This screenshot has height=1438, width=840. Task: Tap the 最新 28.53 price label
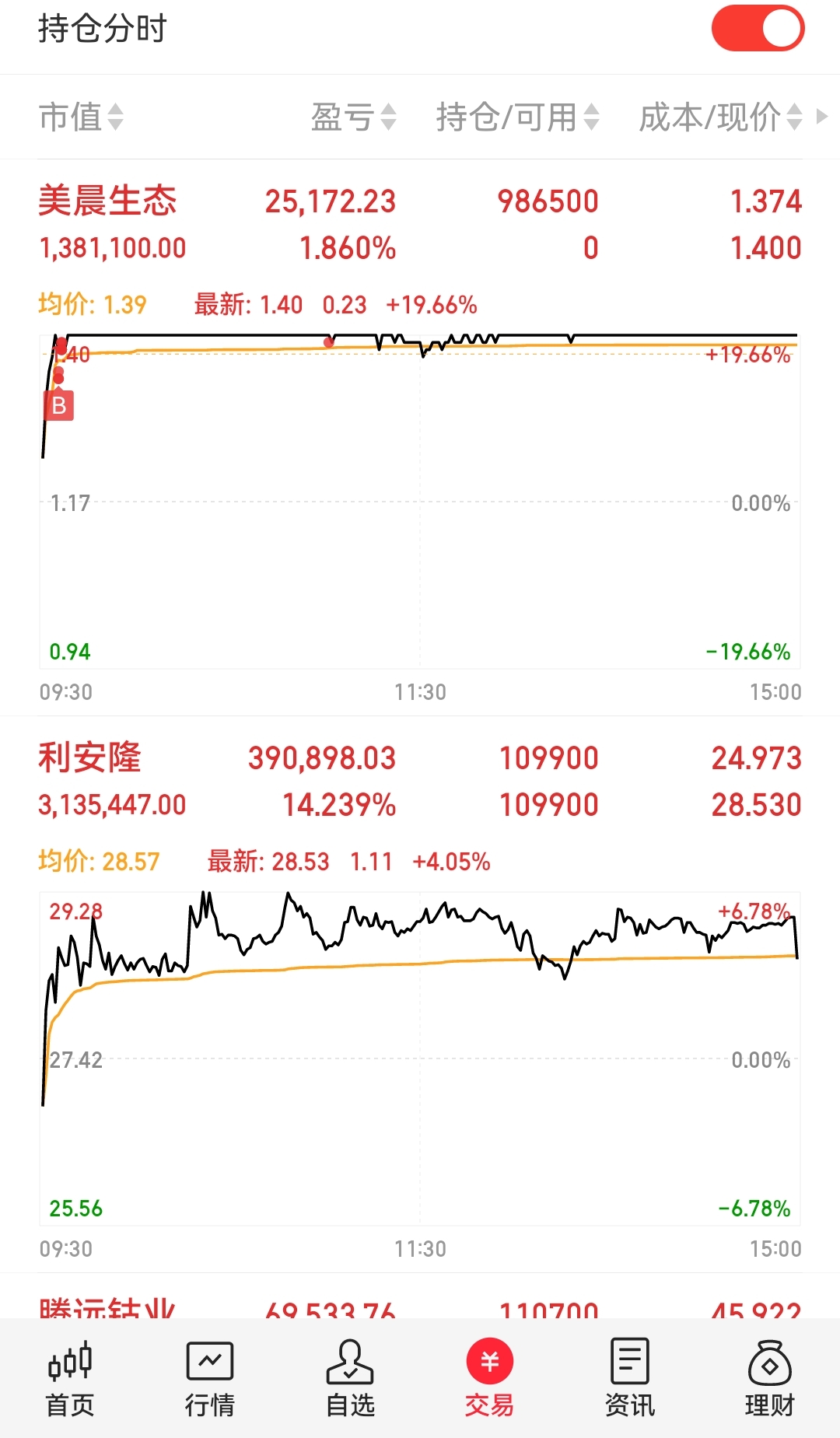coord(268,862)
